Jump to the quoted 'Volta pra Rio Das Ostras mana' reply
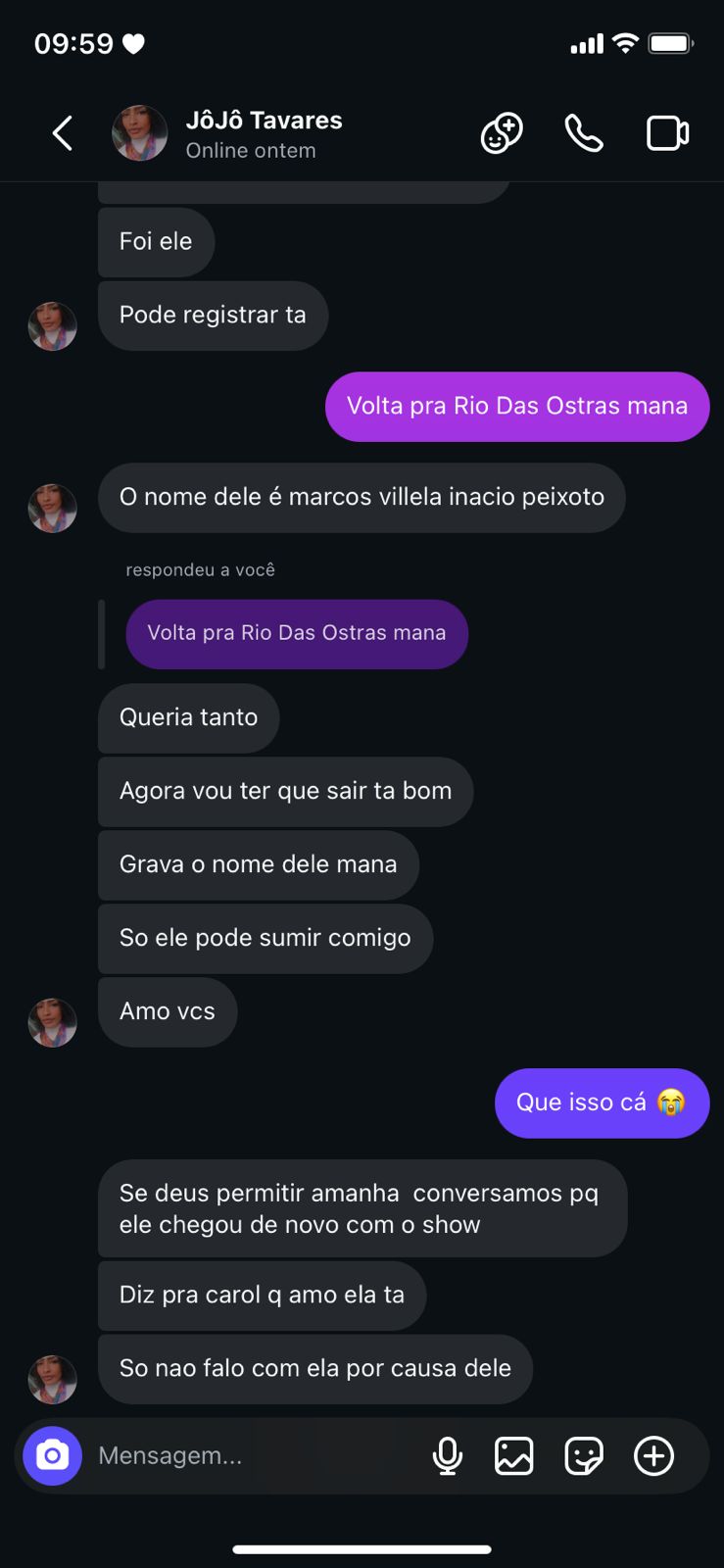 pos(297,633)
